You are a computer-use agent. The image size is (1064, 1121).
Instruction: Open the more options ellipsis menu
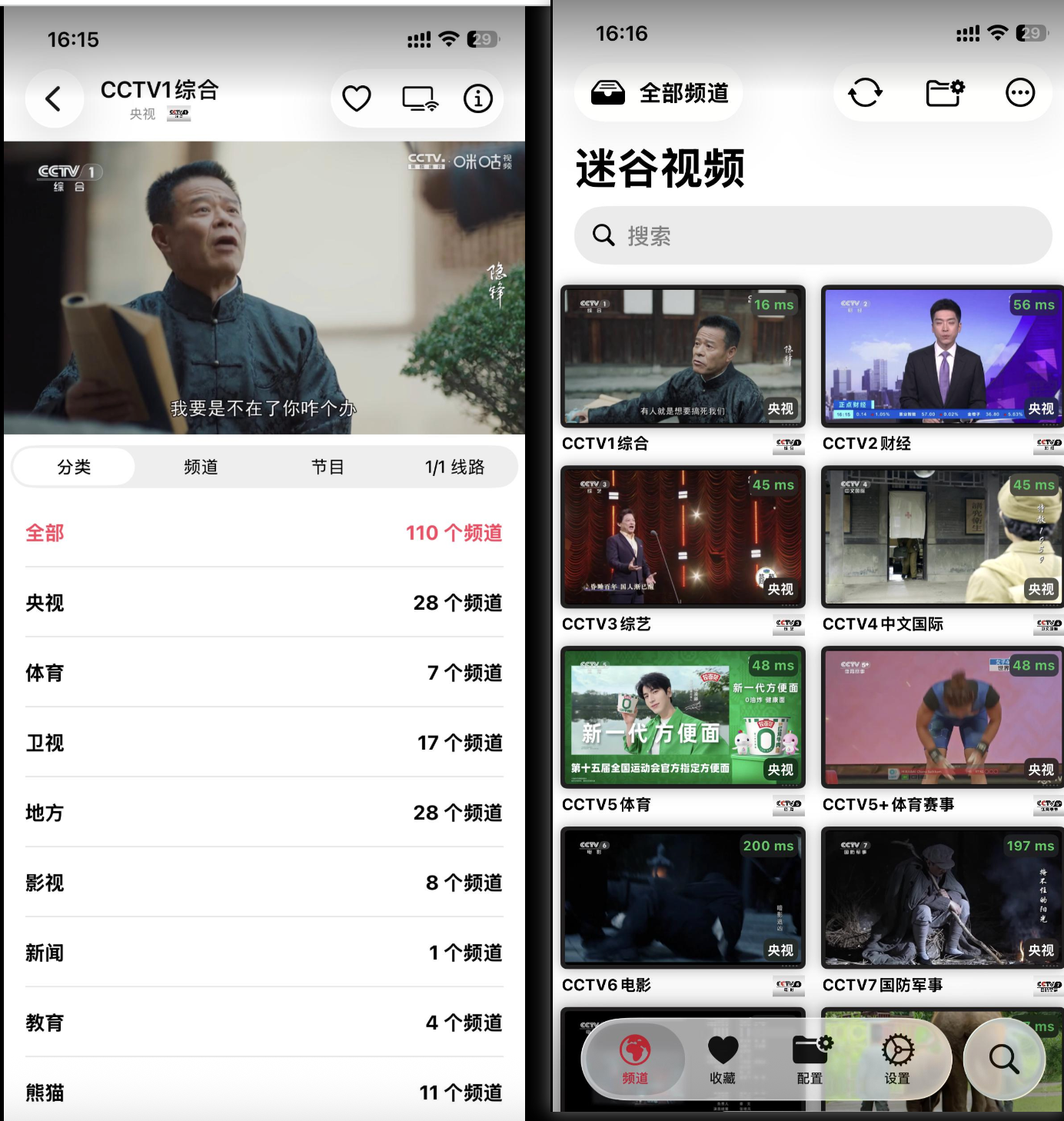(1020, 92)
